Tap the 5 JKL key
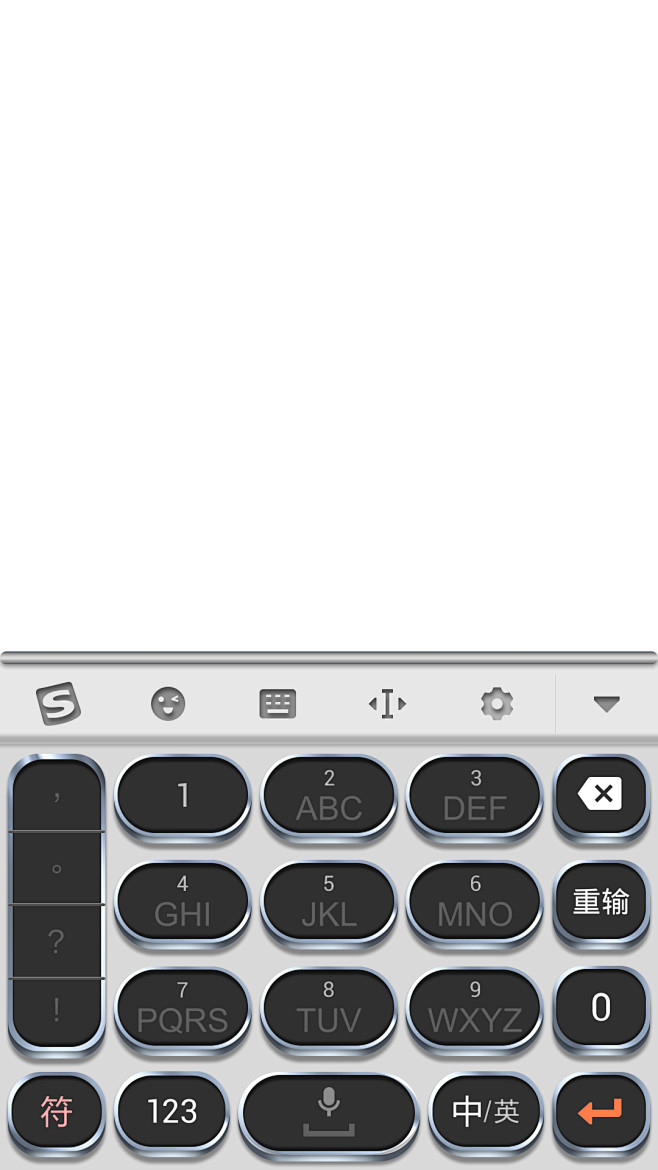The width and height of the screenshot is (658, 1170). (329, 902)
